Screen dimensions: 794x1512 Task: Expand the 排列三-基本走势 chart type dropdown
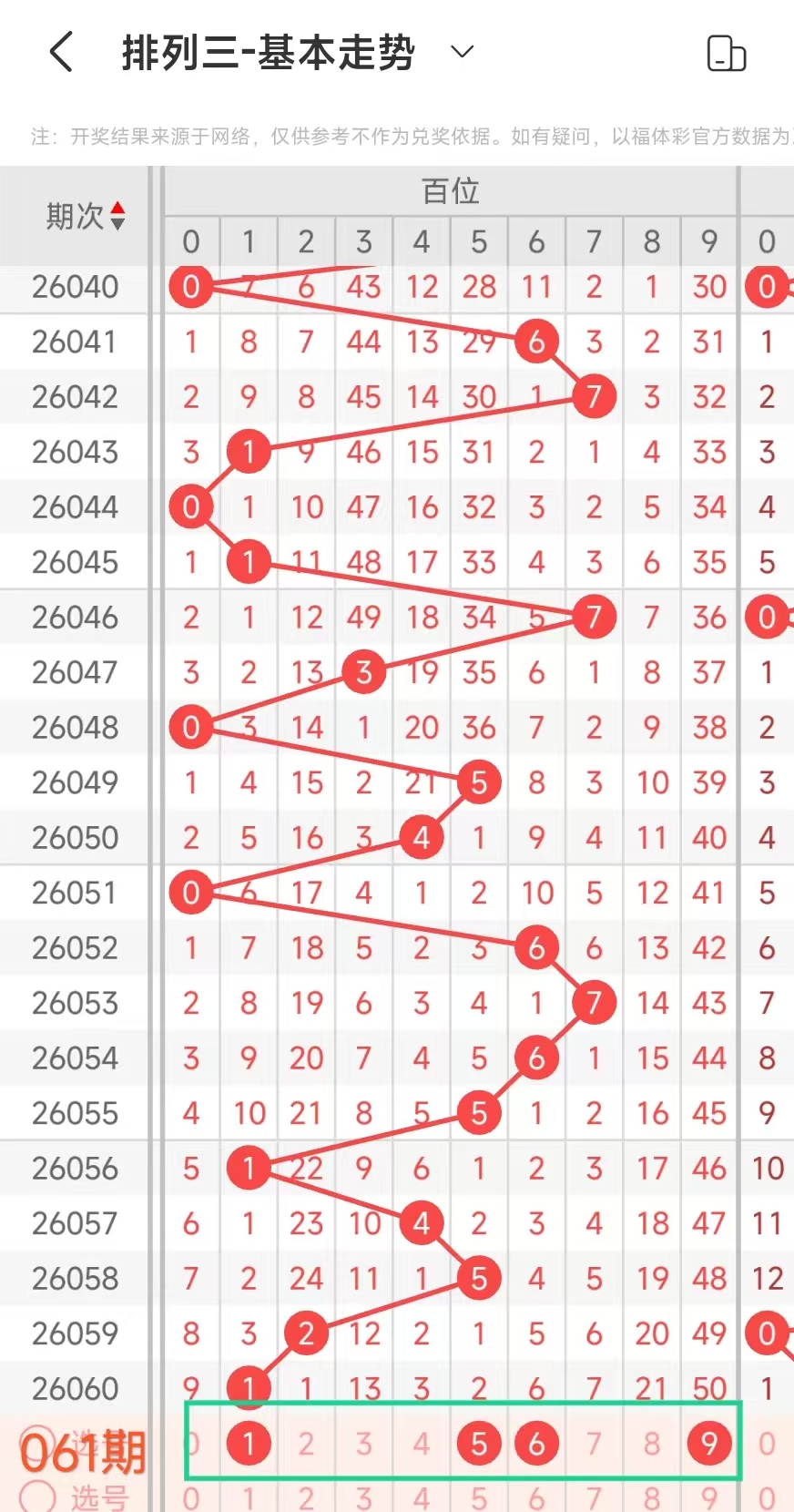(x=463, y=52)
